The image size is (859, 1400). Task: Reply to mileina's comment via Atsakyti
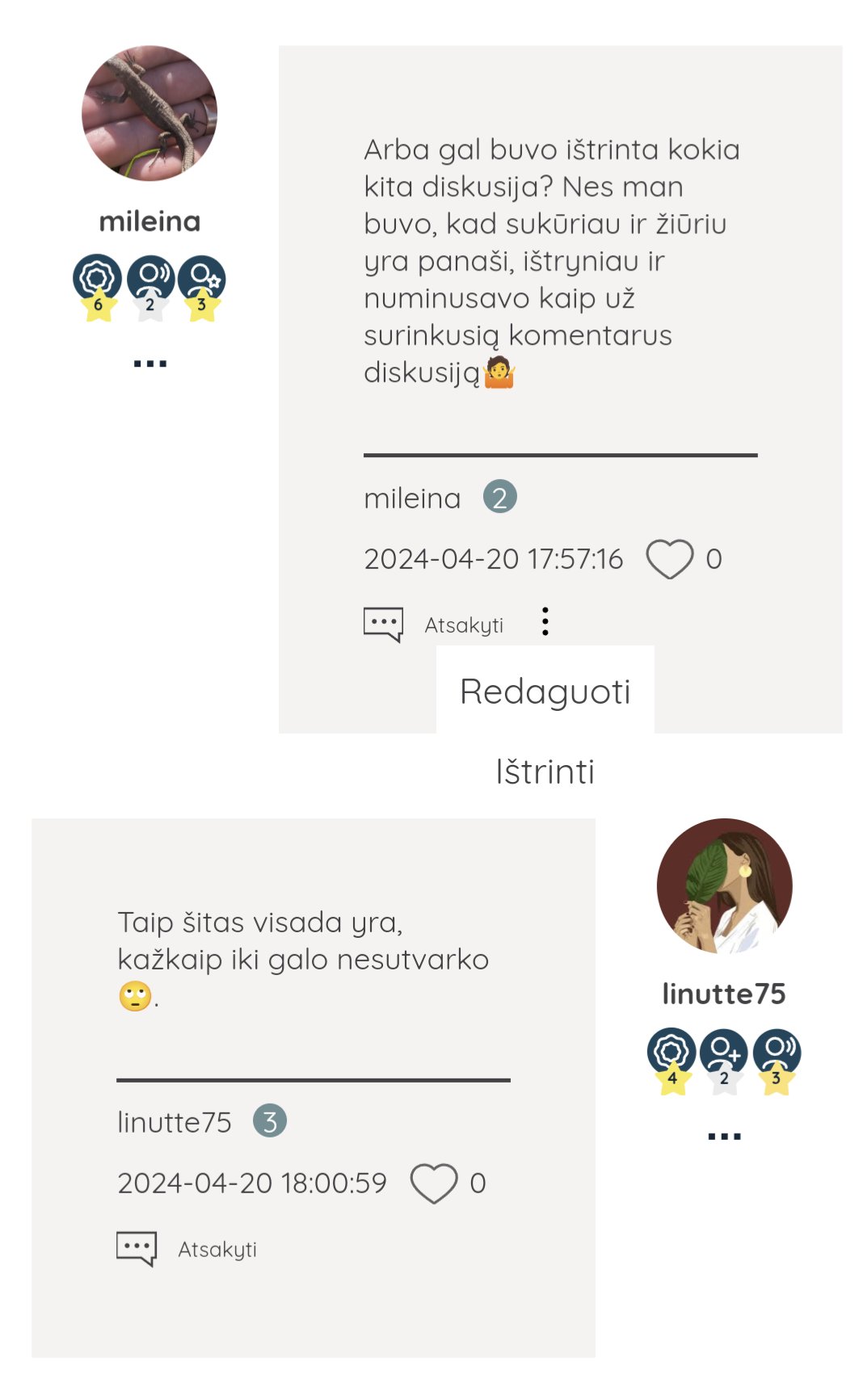click(464, 625)
